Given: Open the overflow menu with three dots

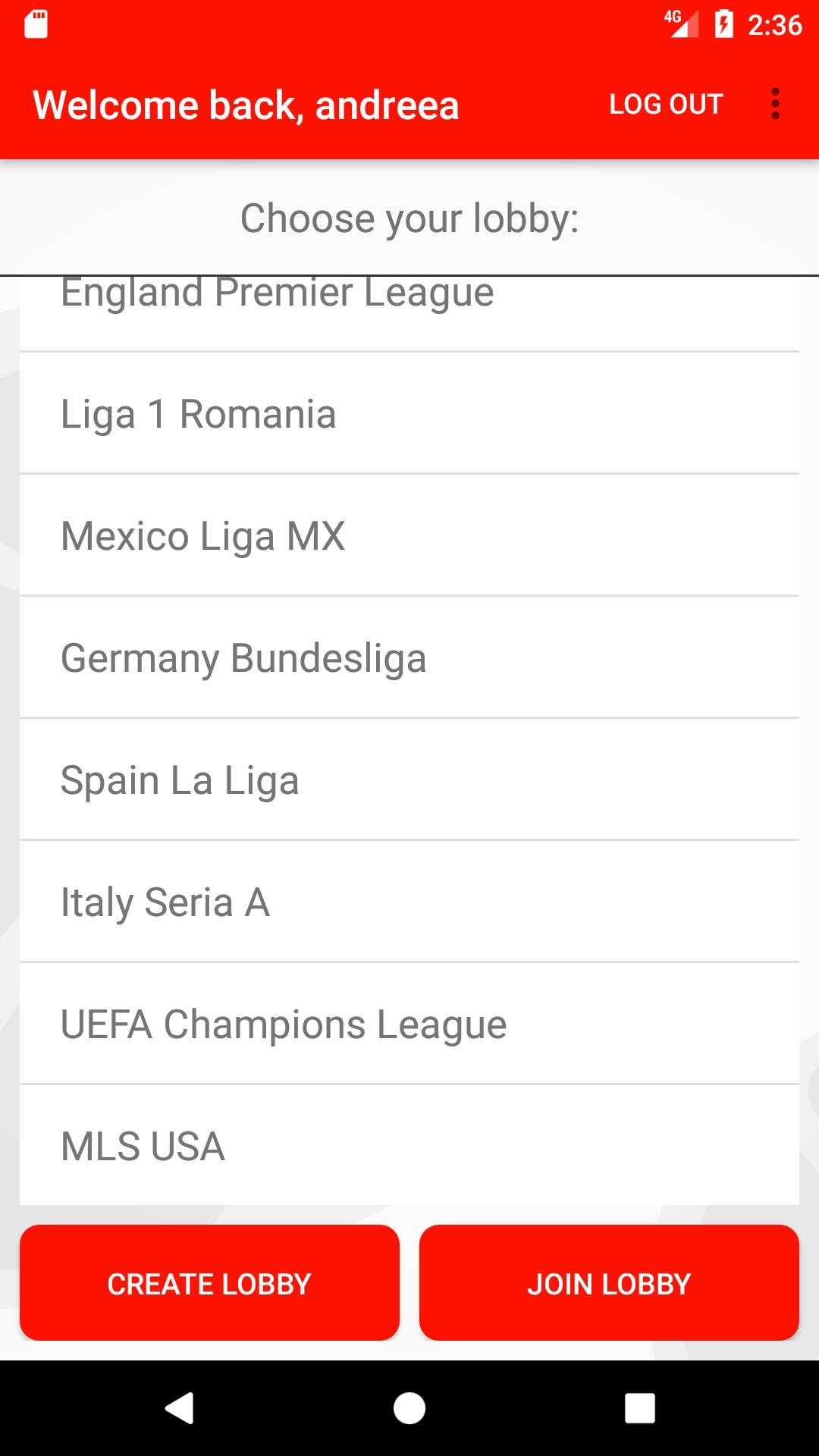Looking at the screenshot, I should pos(774,104).
